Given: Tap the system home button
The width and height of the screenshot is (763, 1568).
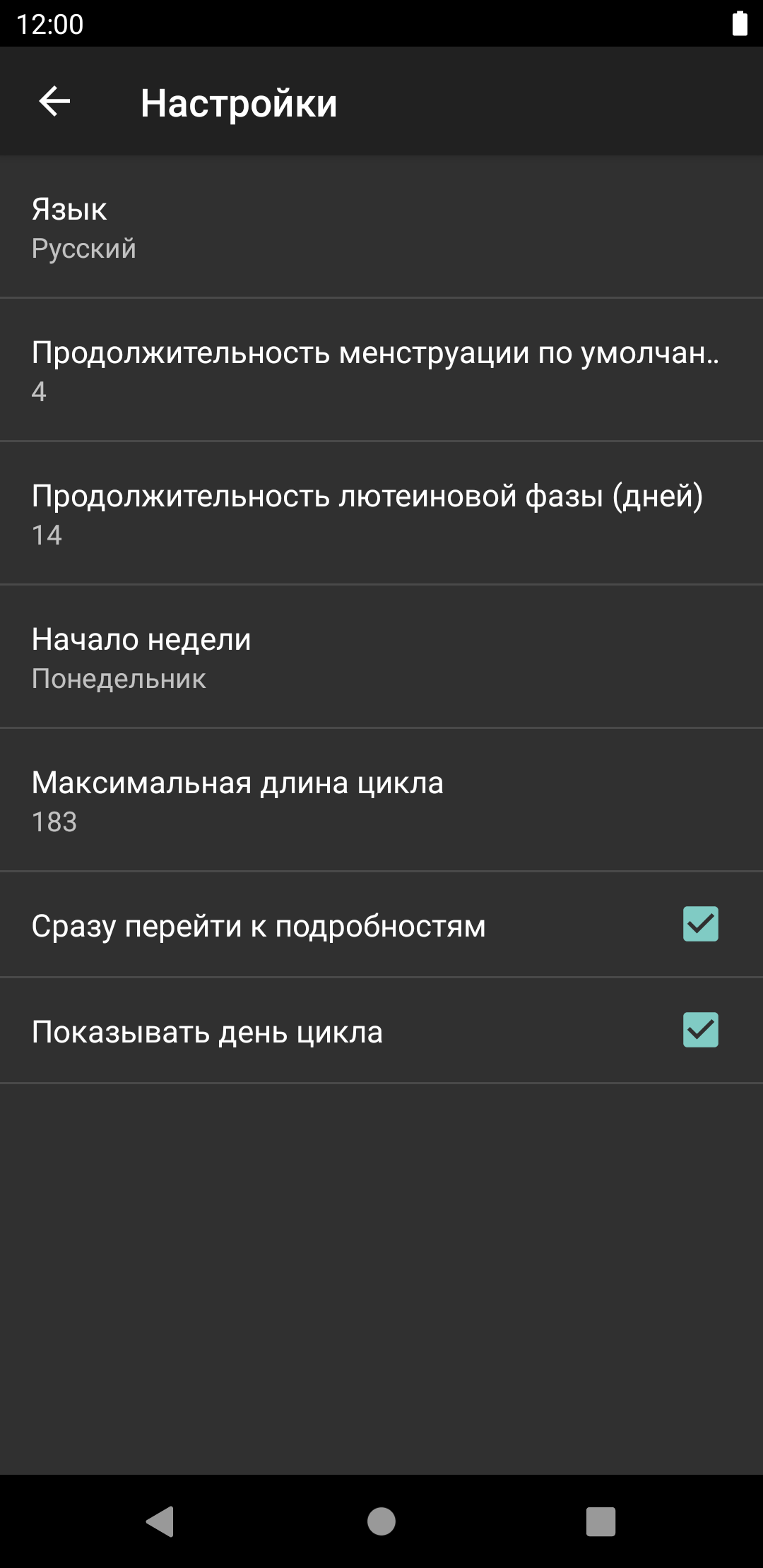Looking at the screenshot, I should click(x=381, y=1521).
